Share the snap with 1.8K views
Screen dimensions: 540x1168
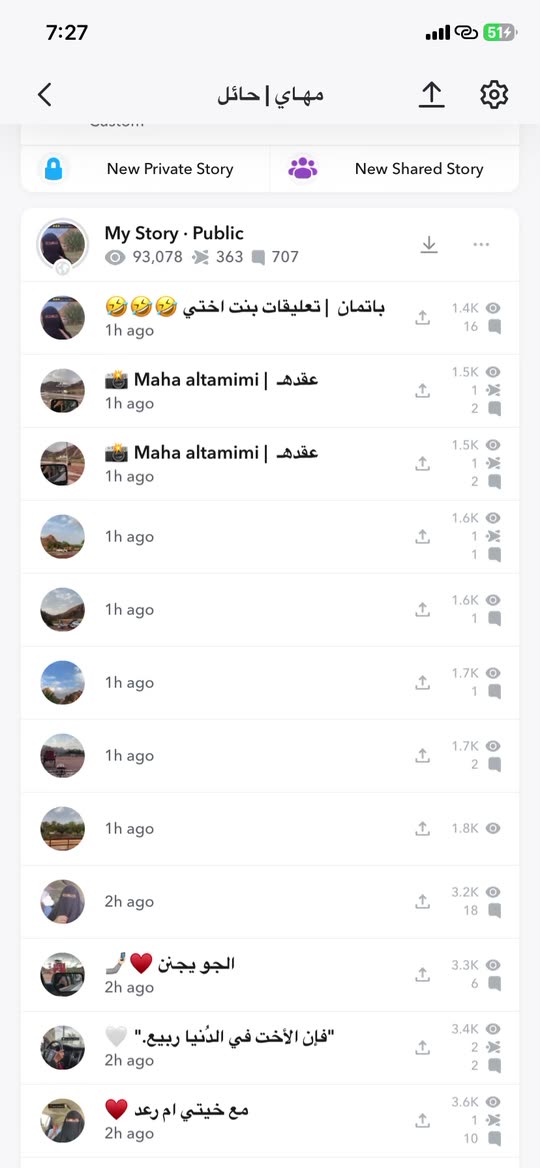tap(422, 828)
